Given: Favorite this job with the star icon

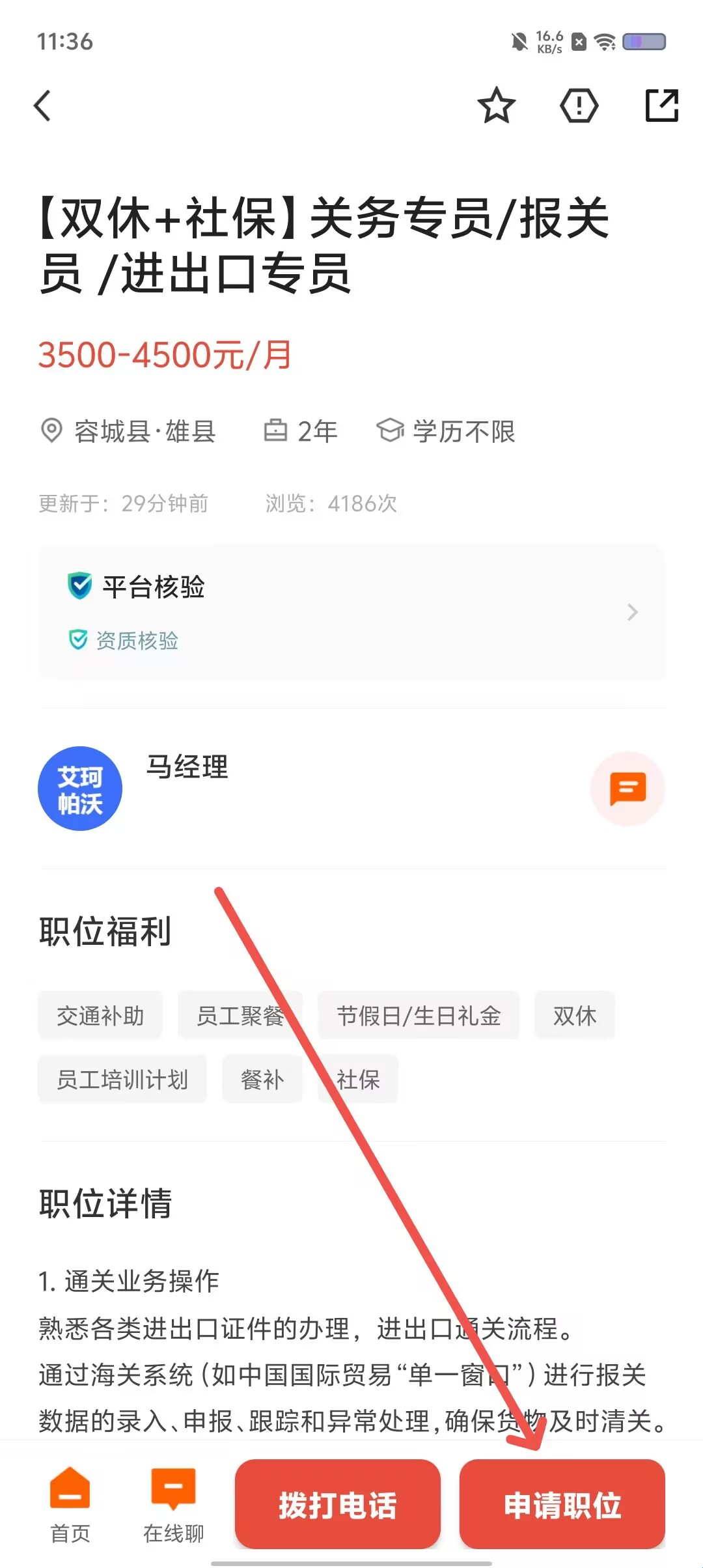Looking at the screenshot, I should pyautogui.click(x=497, y=105).
